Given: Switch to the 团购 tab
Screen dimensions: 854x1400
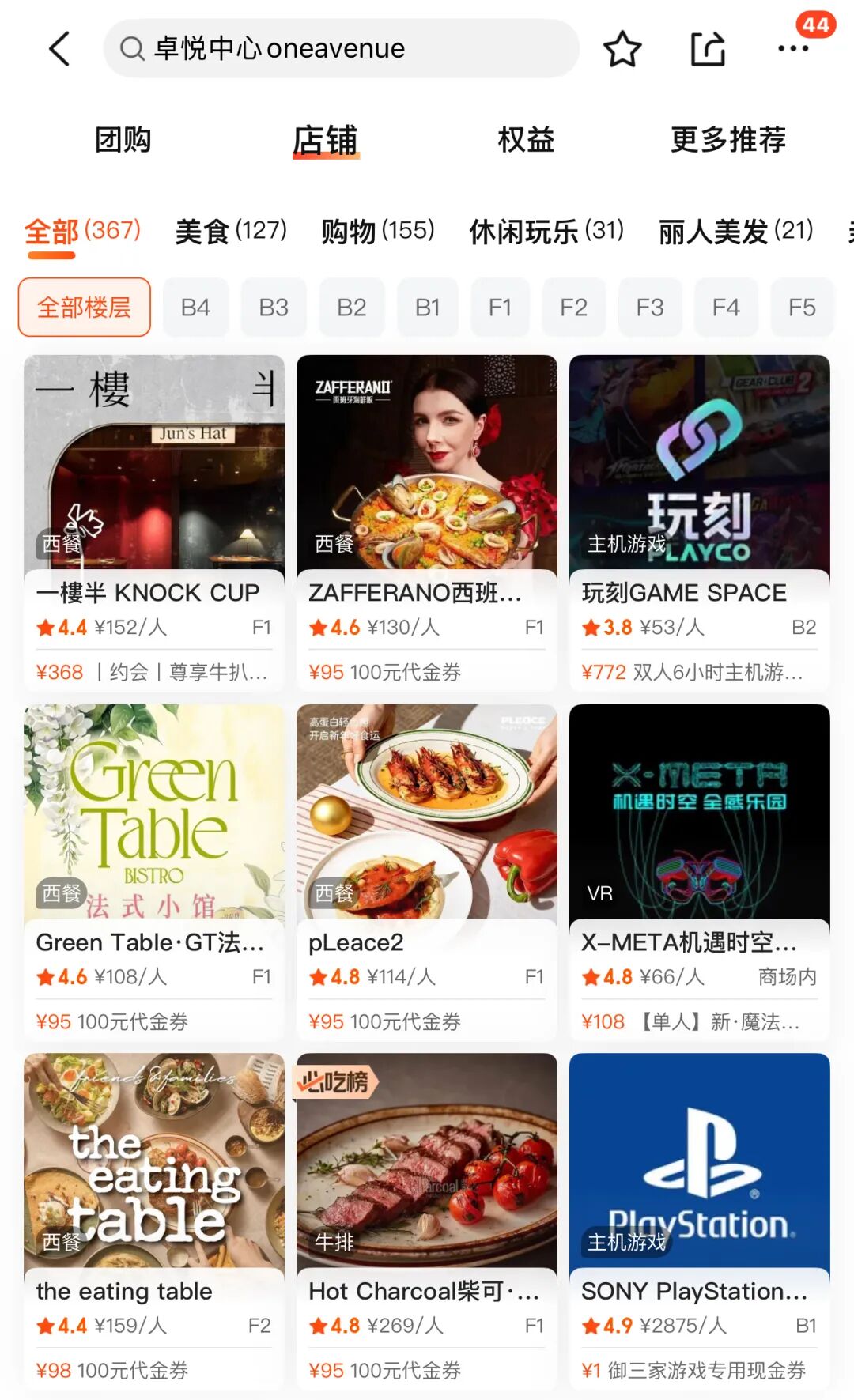Looking at the screenshot, I should coord(123,140).
